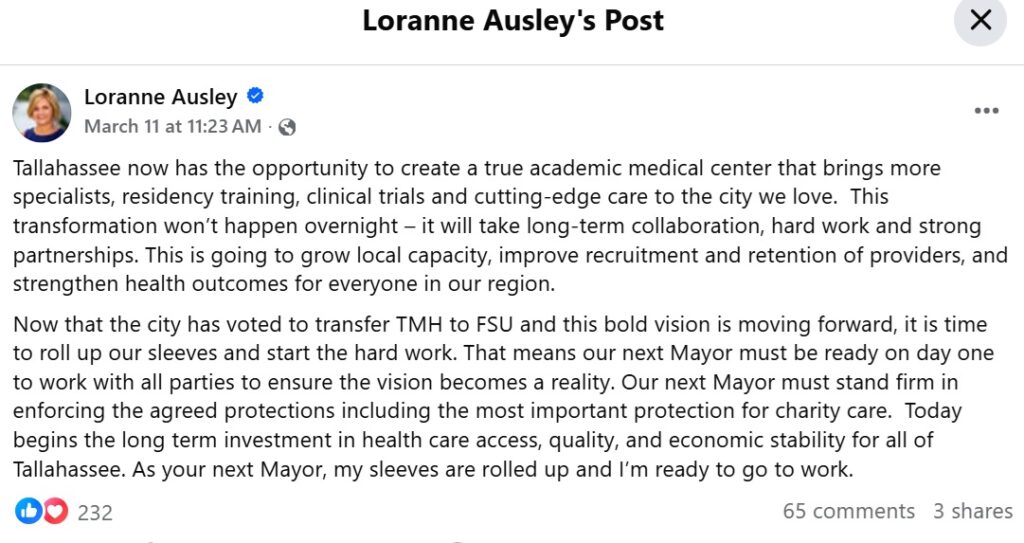This screenshot has height=543, width=1024.
Task: Open Loranne Ausley's profile picture
Action: click(x=42, y=112)
